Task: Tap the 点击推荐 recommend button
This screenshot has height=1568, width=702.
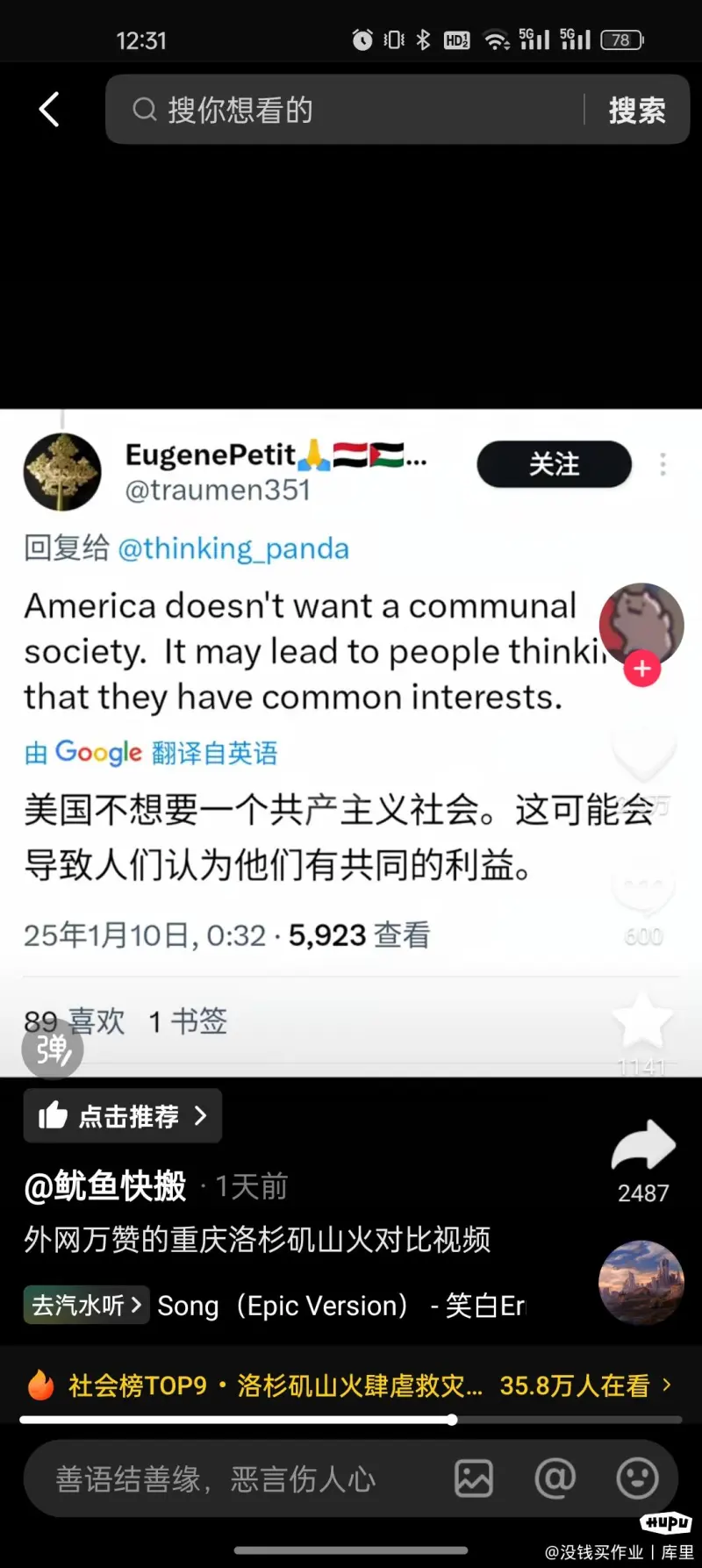Action: pyautogui.click(x=123, y=1116)
